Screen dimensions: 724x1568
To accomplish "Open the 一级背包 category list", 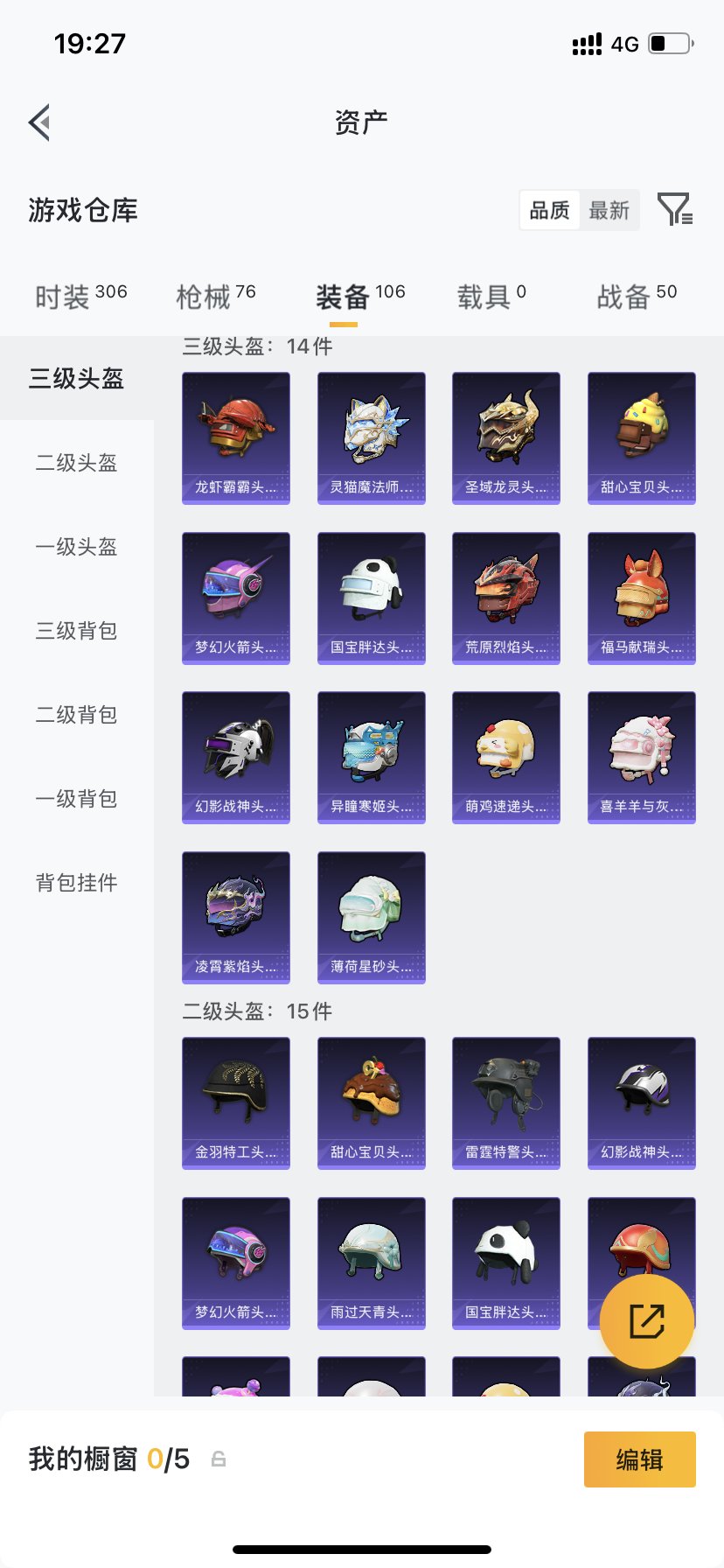I will point(76,799).
